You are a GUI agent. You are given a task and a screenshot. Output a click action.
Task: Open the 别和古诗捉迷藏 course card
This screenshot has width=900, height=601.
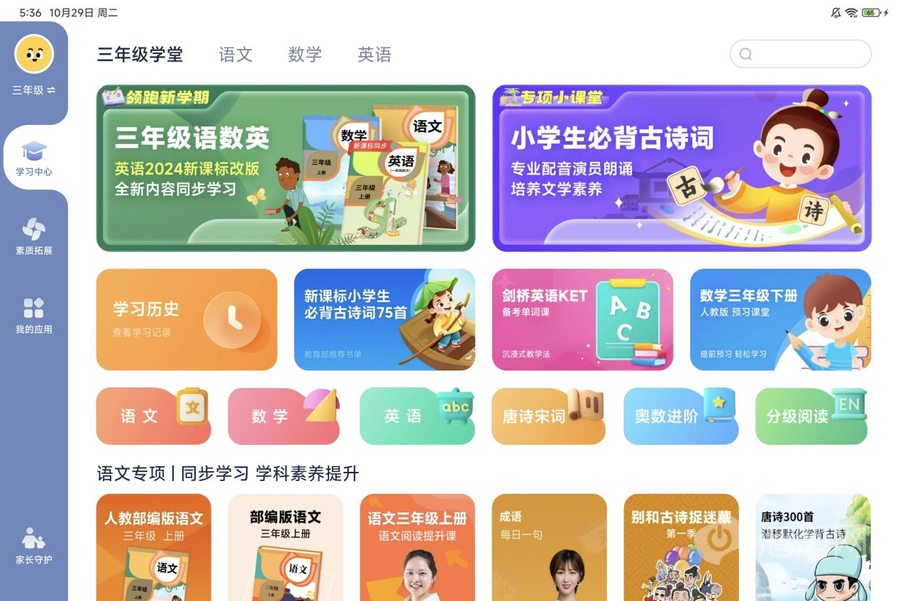point(681,547)
